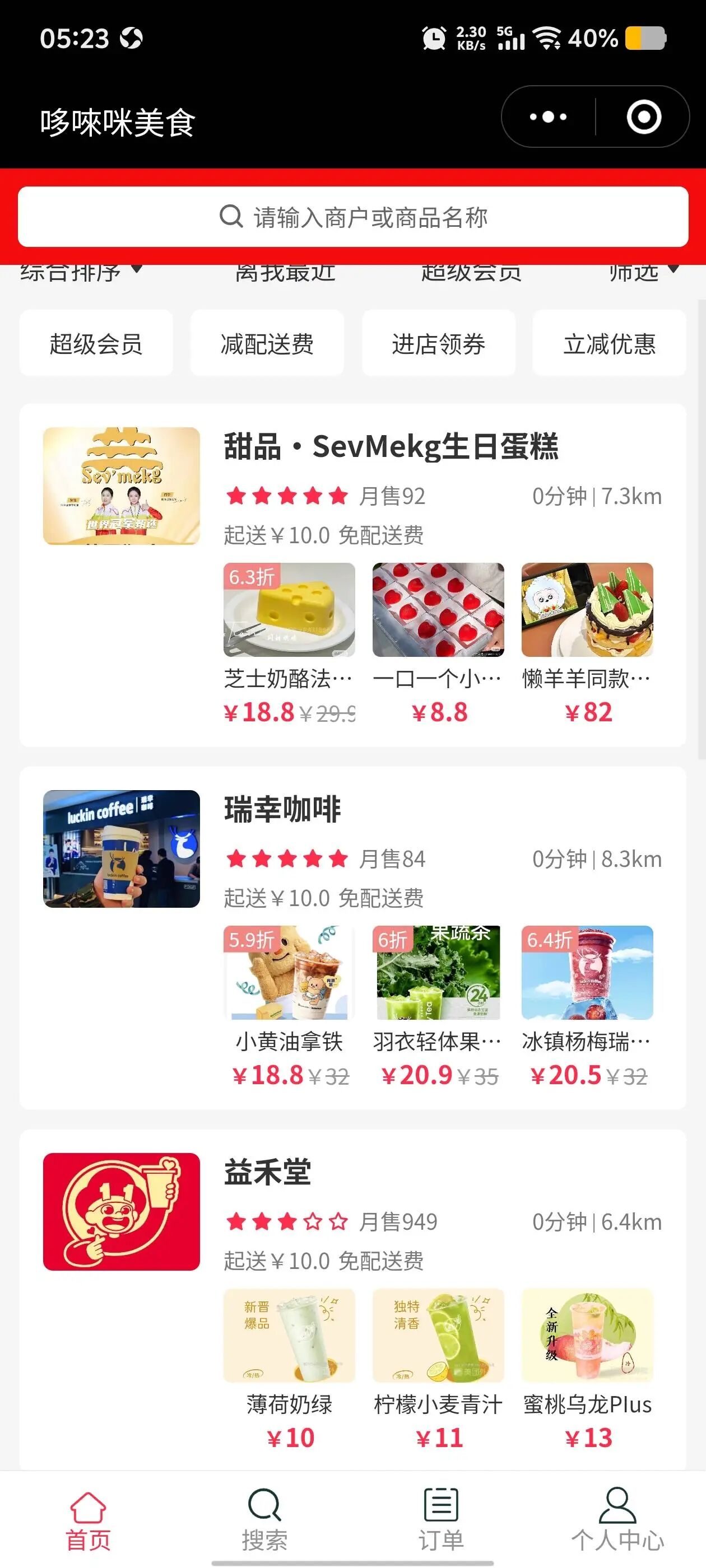Switch to the 搜索 tab
Image resolution: width=706 pixels, height=1568 pixels.
pos(264,1519)
